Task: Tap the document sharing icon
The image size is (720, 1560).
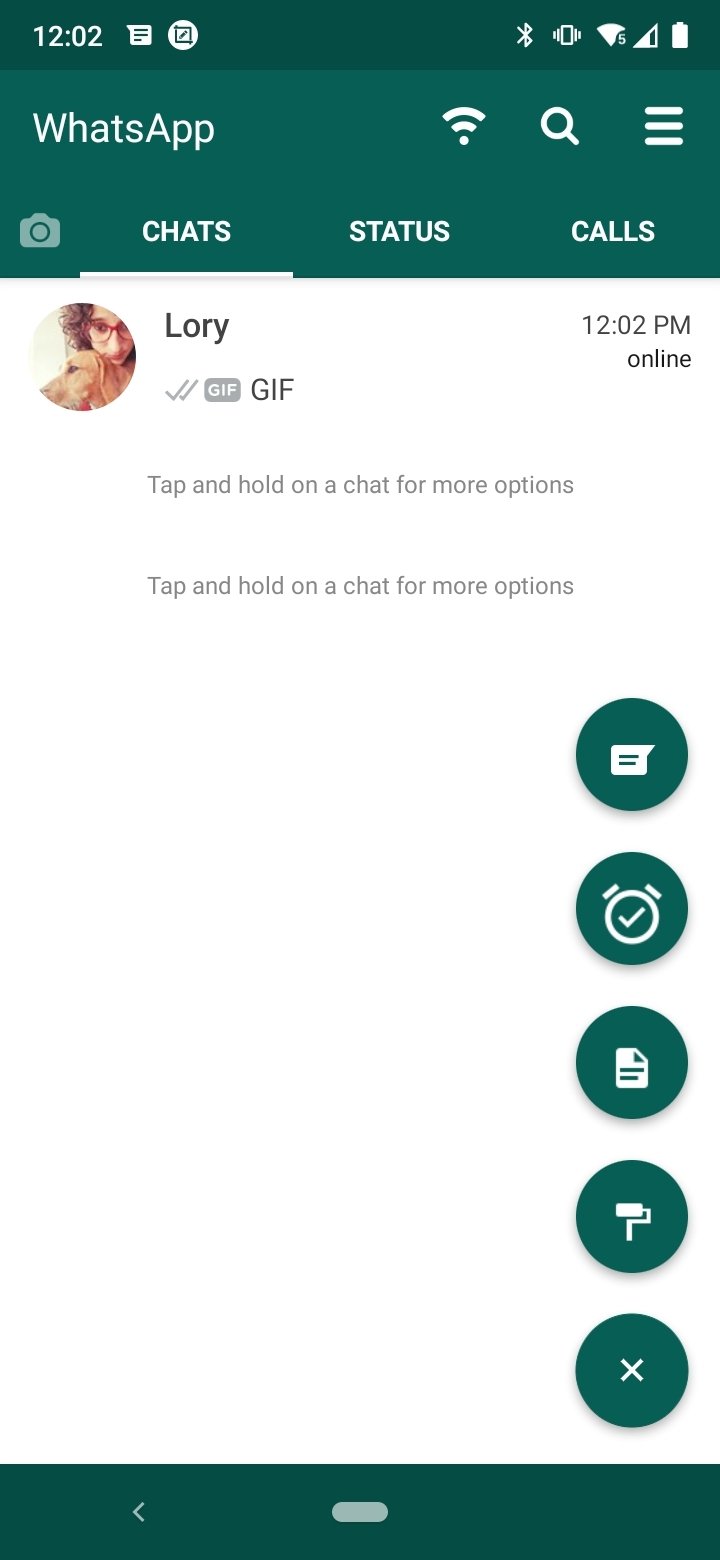Action: pyautogui.click(x=631, y=1062)
